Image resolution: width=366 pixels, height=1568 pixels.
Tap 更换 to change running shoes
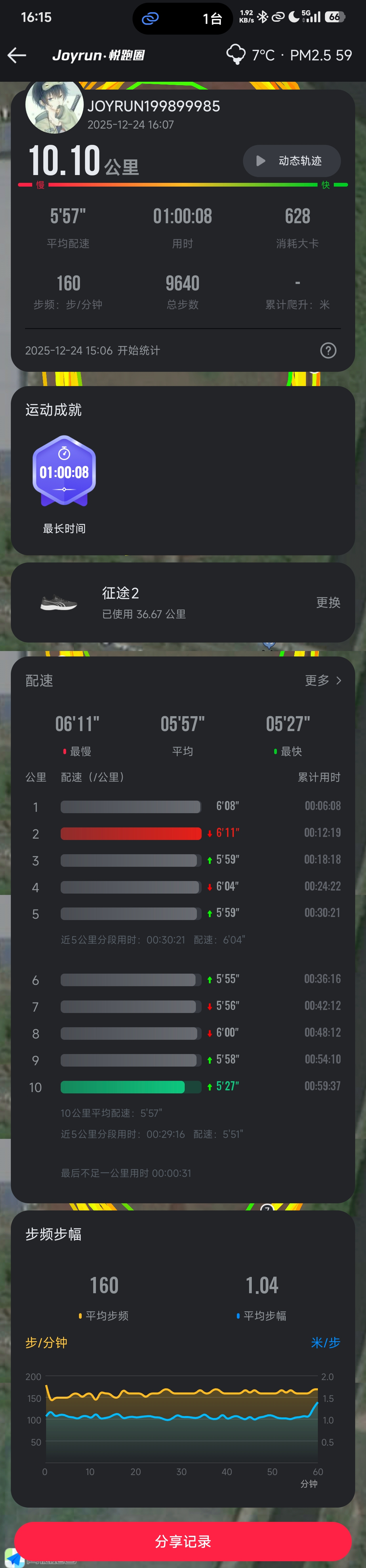click(x=328, y=603)
